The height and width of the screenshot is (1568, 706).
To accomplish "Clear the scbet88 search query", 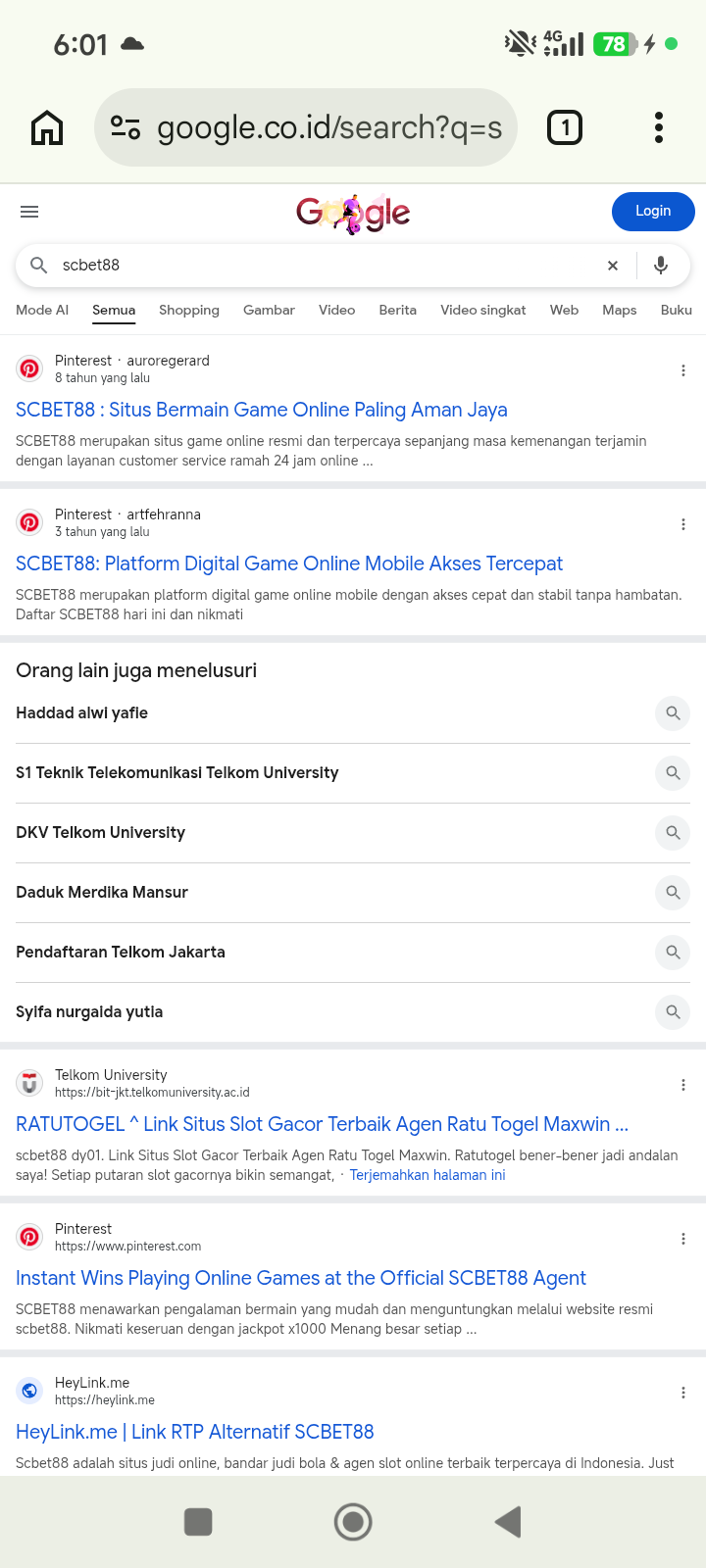I will 613,266.
